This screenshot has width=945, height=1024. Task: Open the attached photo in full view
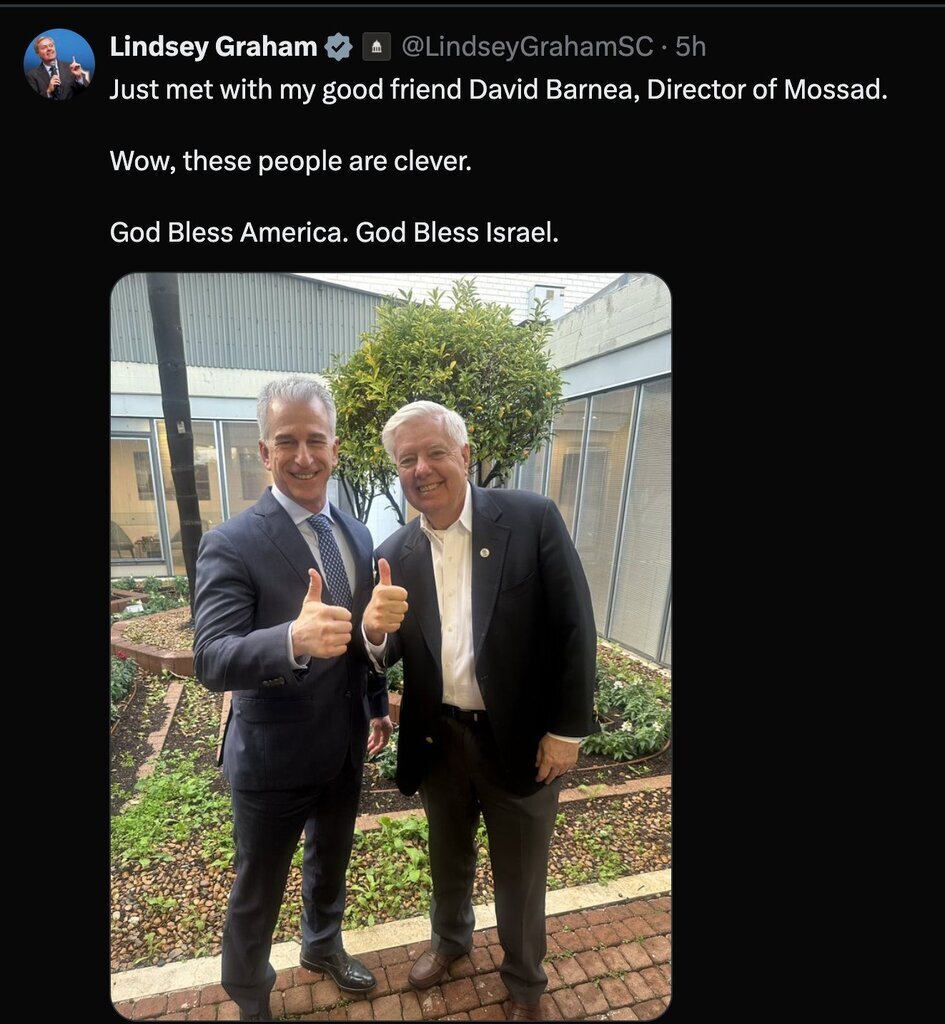point(390,645)
